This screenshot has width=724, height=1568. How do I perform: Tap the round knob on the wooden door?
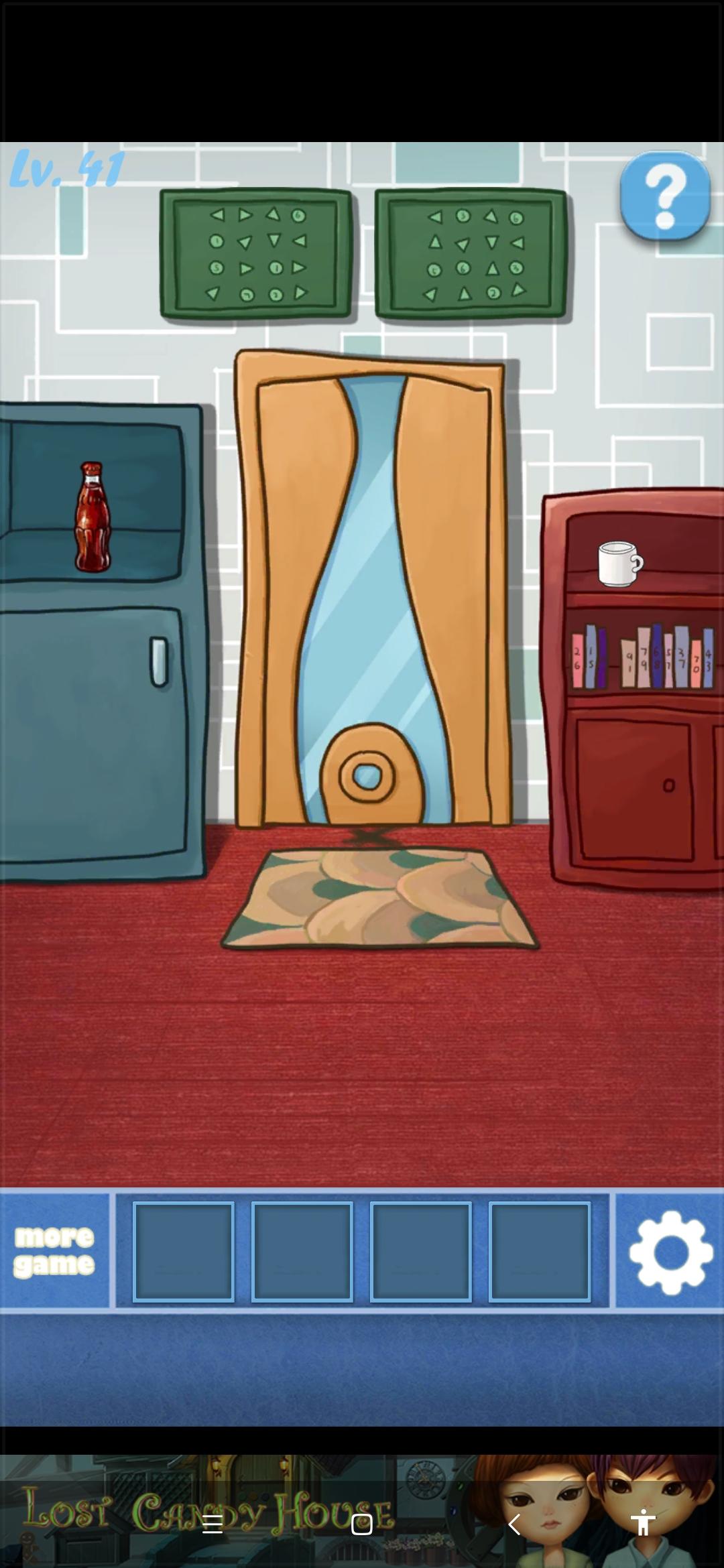[367, 777]
